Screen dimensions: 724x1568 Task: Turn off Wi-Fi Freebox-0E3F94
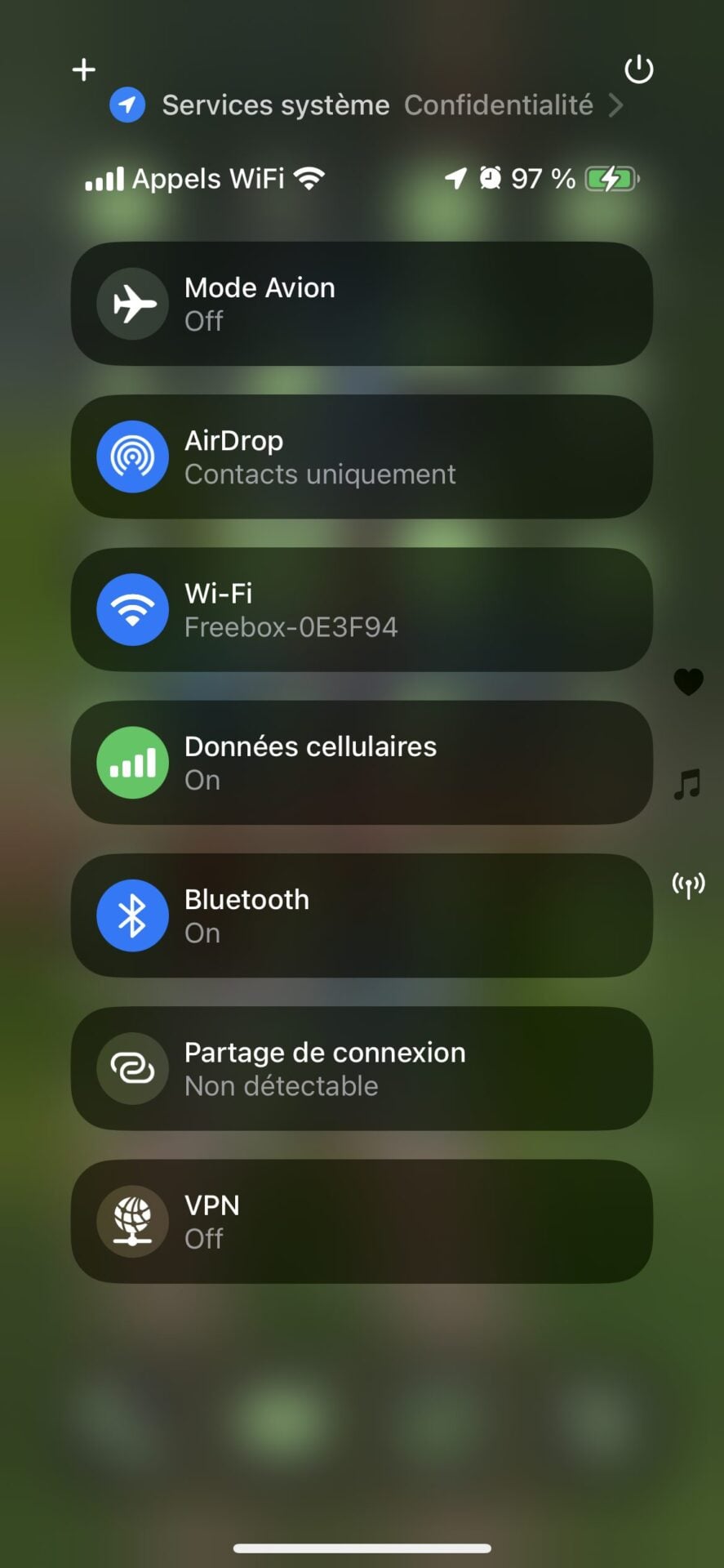(132, 609)
